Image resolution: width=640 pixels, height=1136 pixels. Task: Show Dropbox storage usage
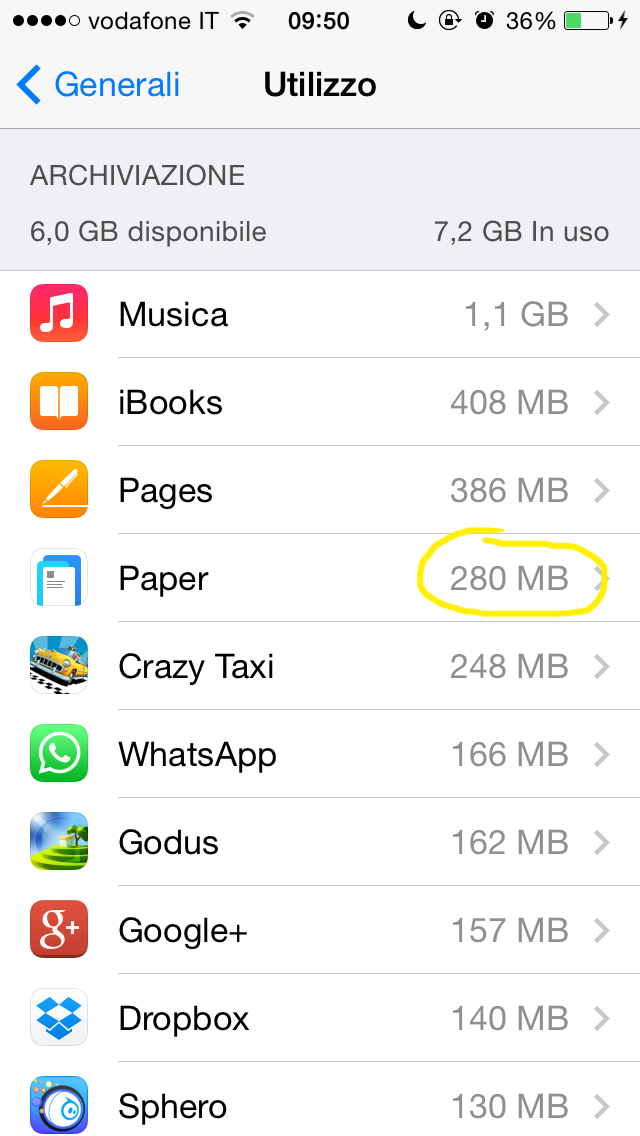pyautogui.click(x=320, y=1019)
